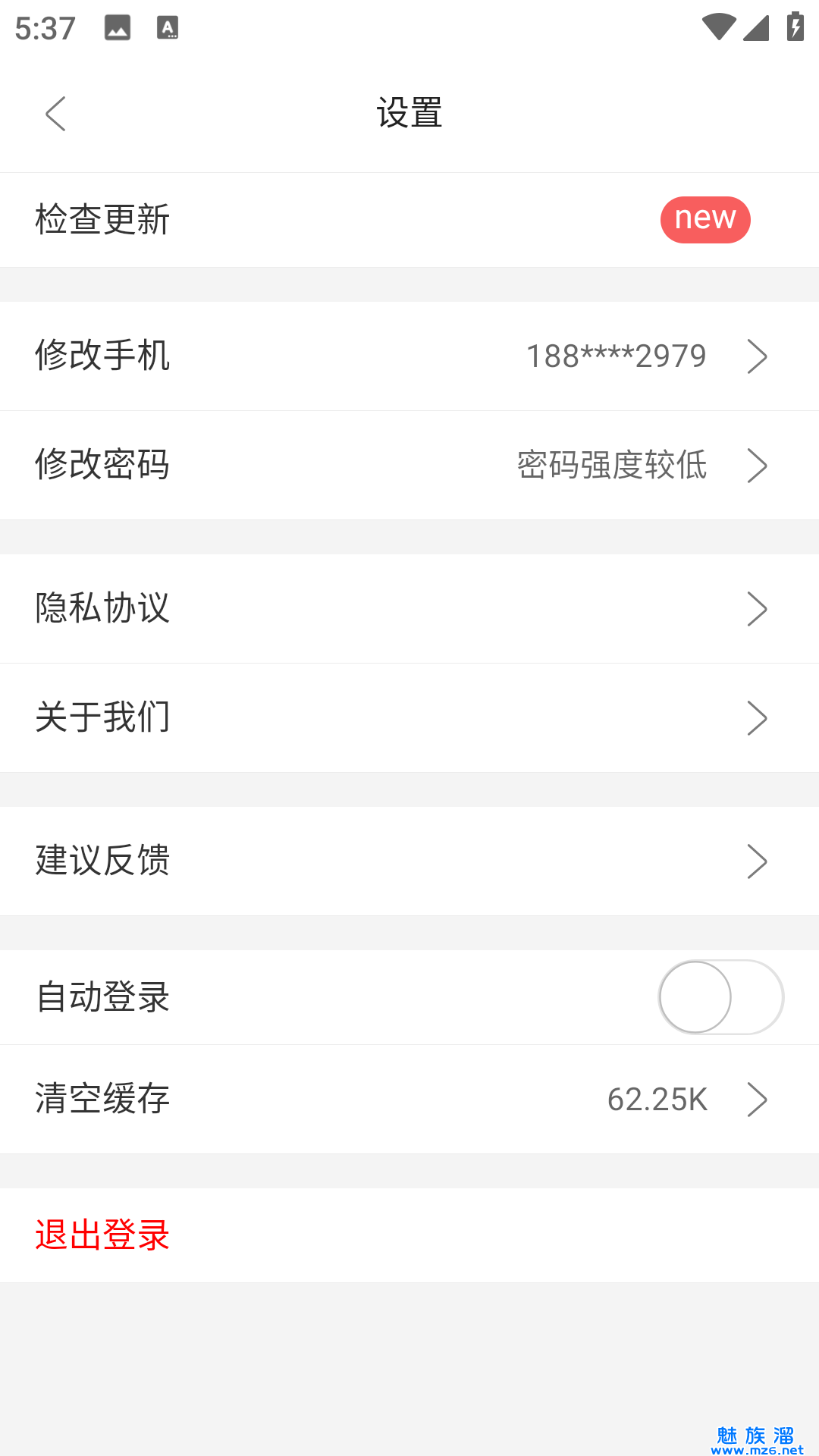Open the 修改密码 row
This screenshot has width=819, height=1456.
tap(409, 465)
